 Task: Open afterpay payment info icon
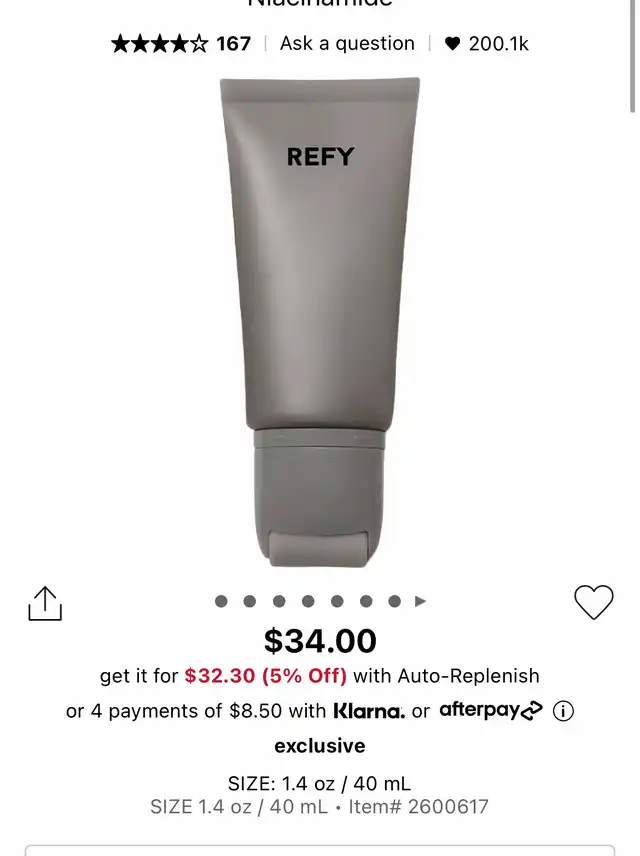coord(563,711)
